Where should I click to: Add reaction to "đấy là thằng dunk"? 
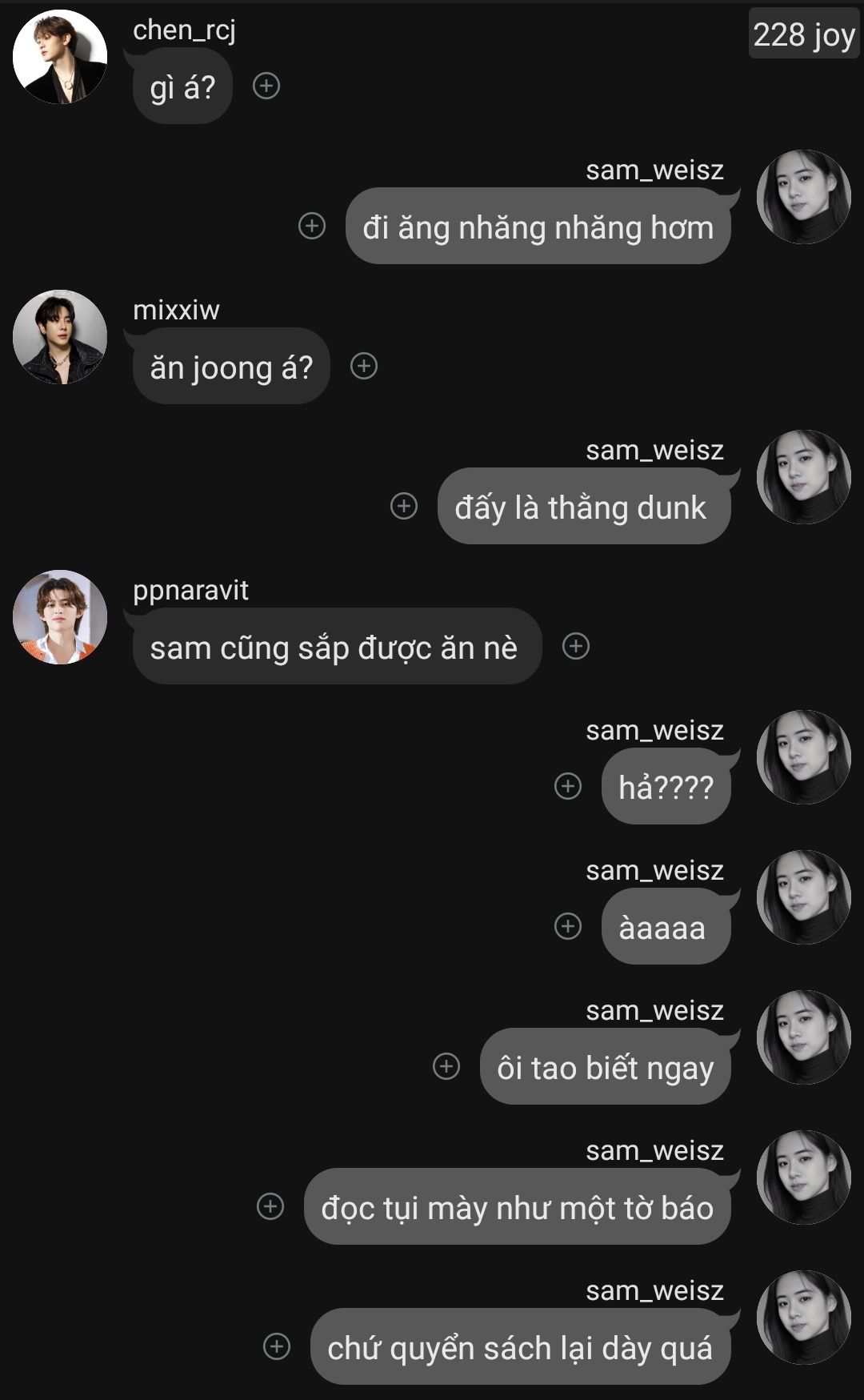tap(404, 506)
